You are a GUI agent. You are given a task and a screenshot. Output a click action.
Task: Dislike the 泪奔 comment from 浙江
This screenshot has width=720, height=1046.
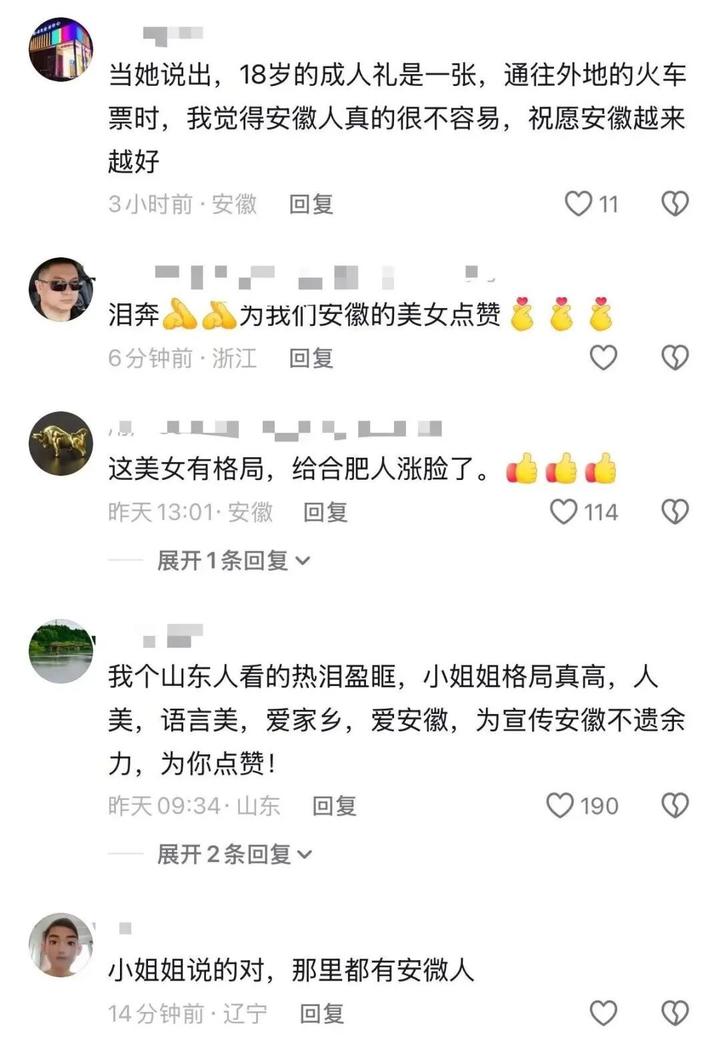[x=675, y=358]
